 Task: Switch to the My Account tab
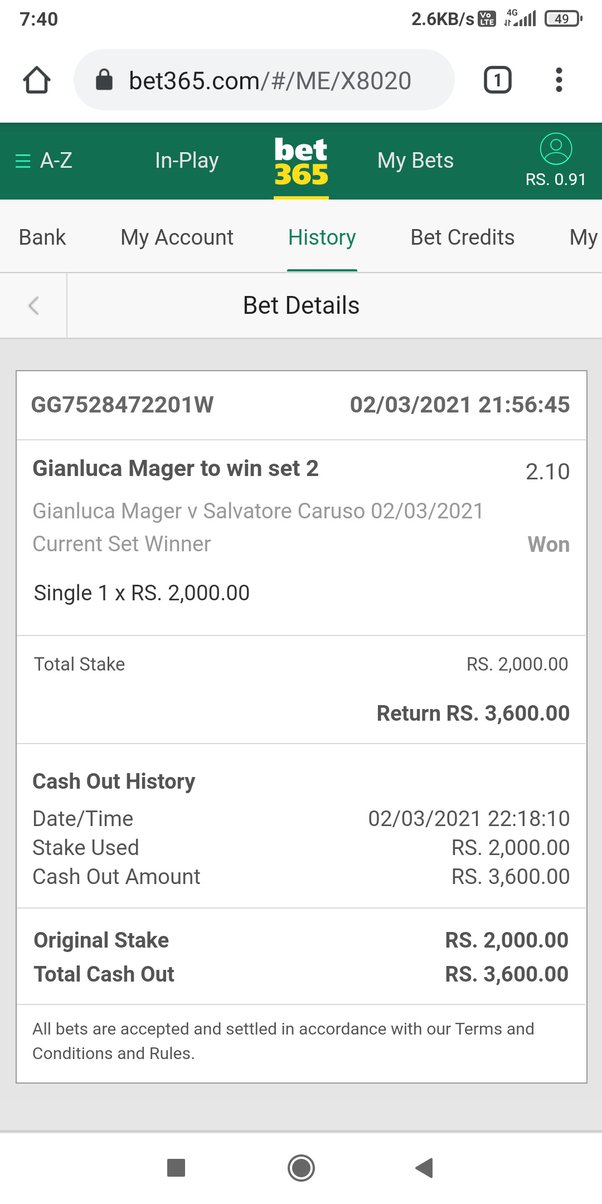(177, 237)
